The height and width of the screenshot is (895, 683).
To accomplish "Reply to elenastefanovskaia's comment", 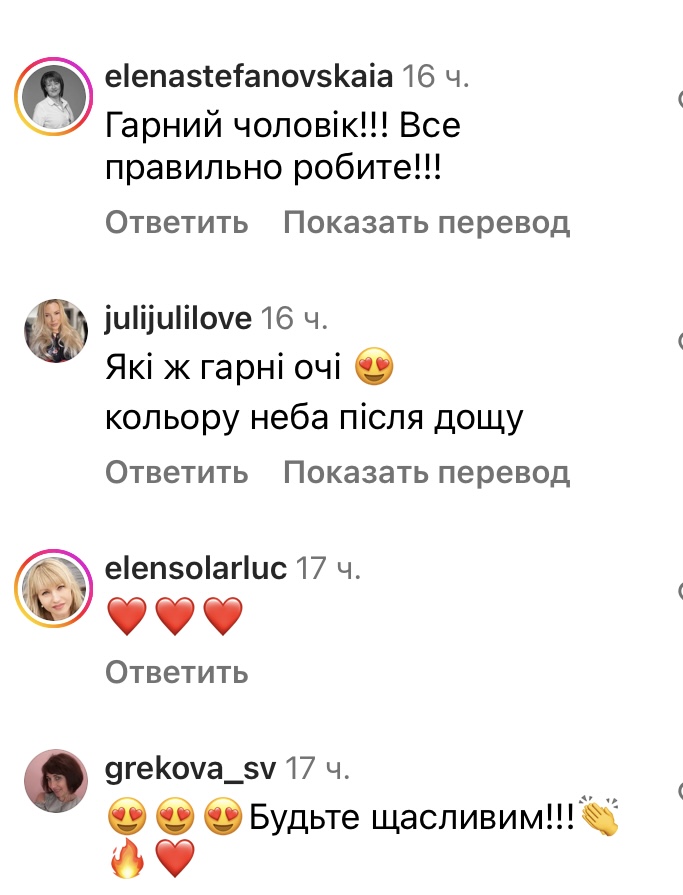I will (176, 222).
